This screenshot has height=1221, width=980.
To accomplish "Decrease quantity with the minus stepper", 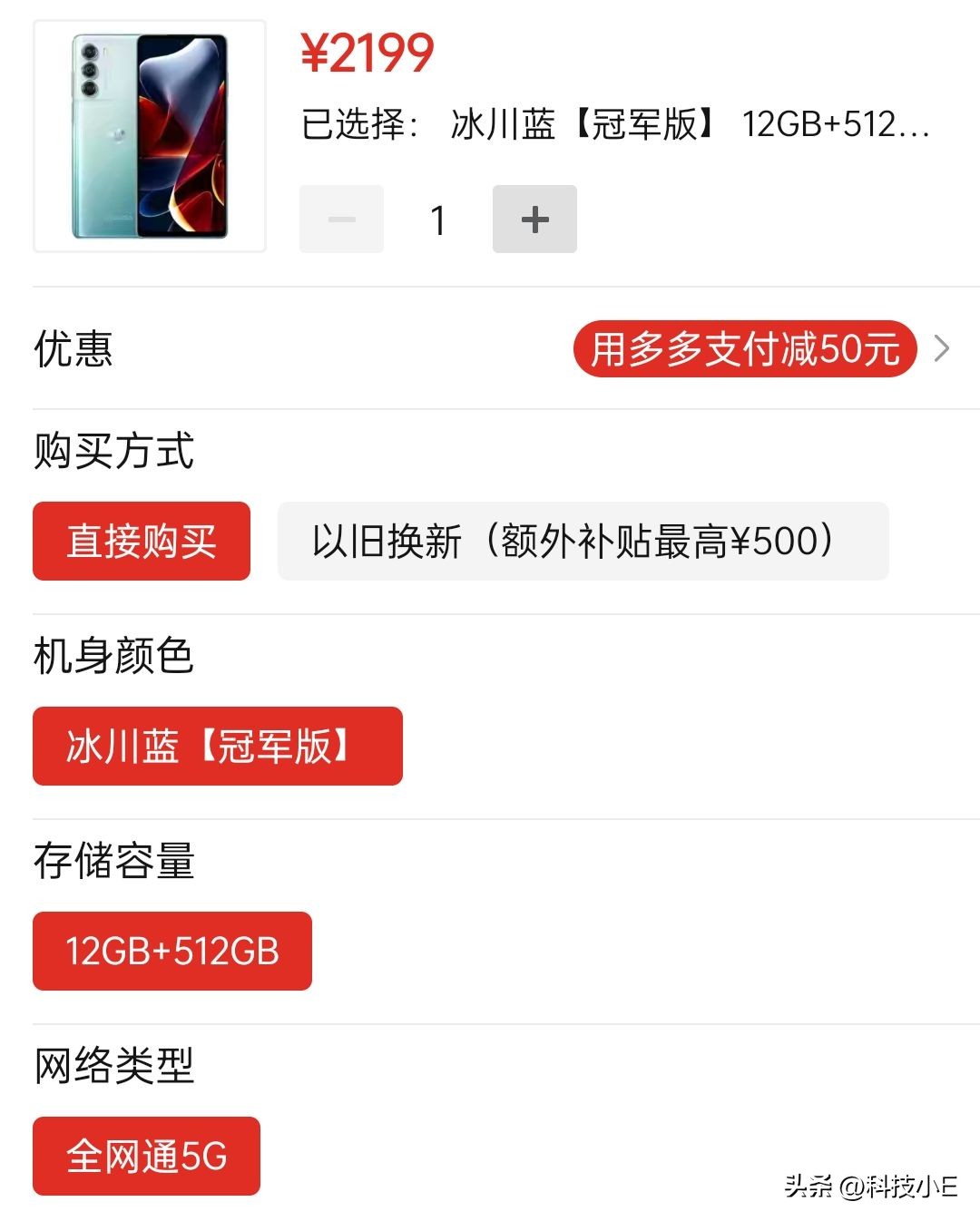I will (340, 218).
